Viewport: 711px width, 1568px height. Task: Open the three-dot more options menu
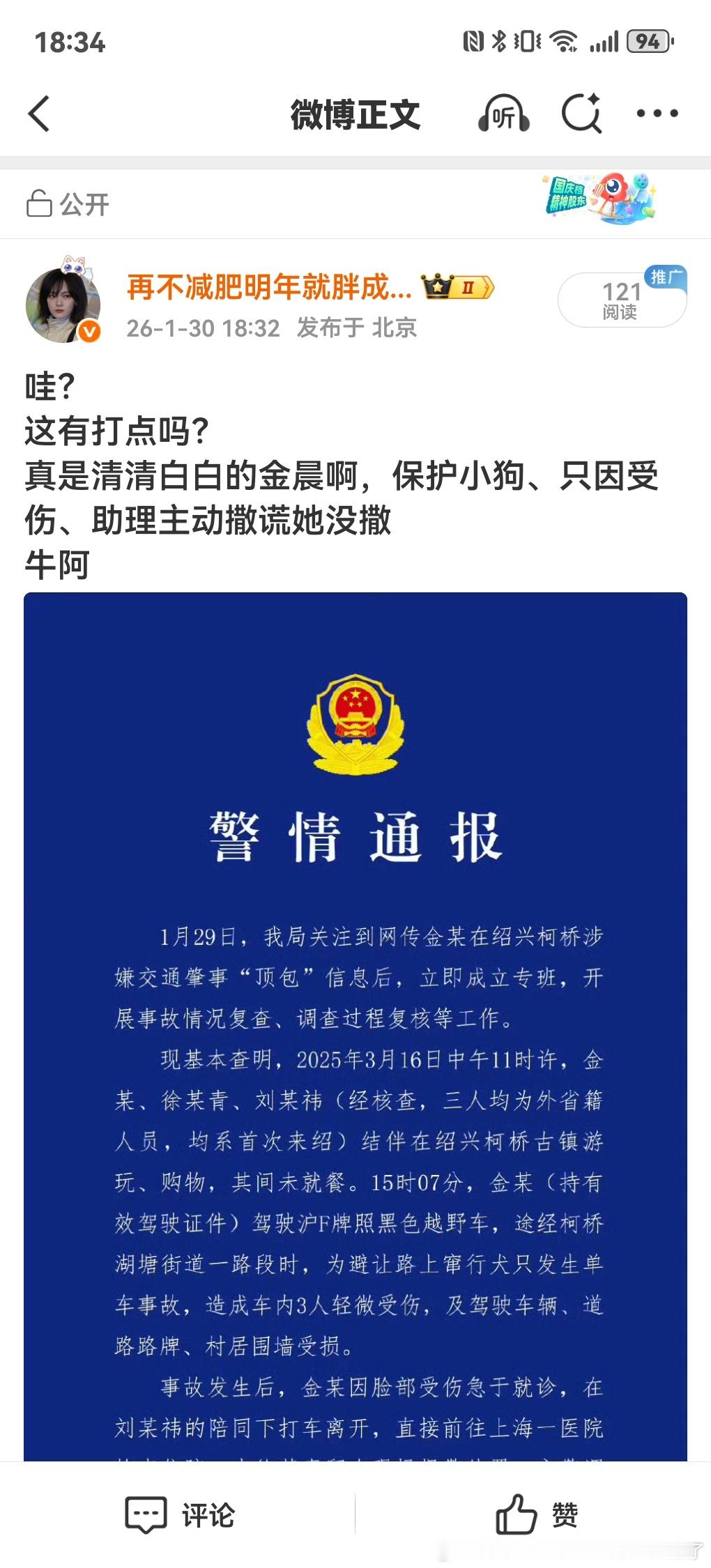click(x=657, y=114)
